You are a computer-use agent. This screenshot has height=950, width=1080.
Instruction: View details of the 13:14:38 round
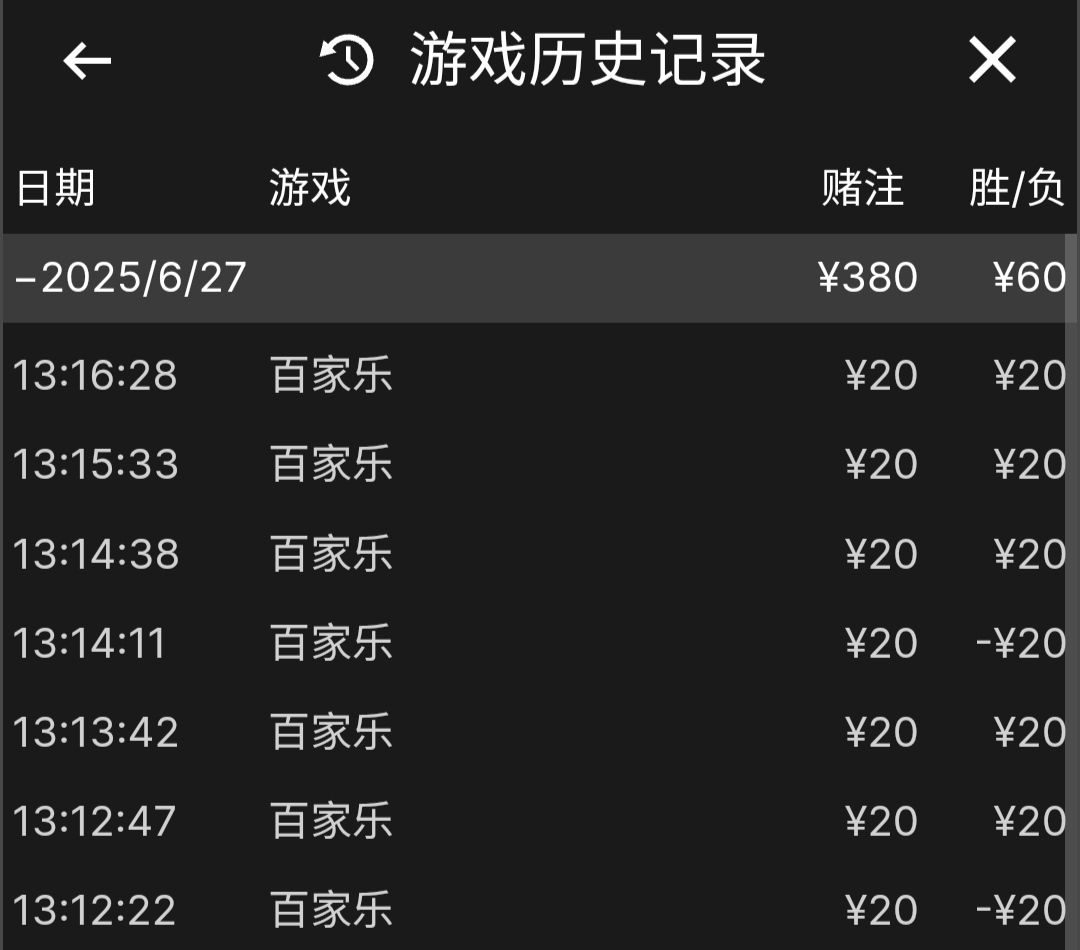(330, 554)
